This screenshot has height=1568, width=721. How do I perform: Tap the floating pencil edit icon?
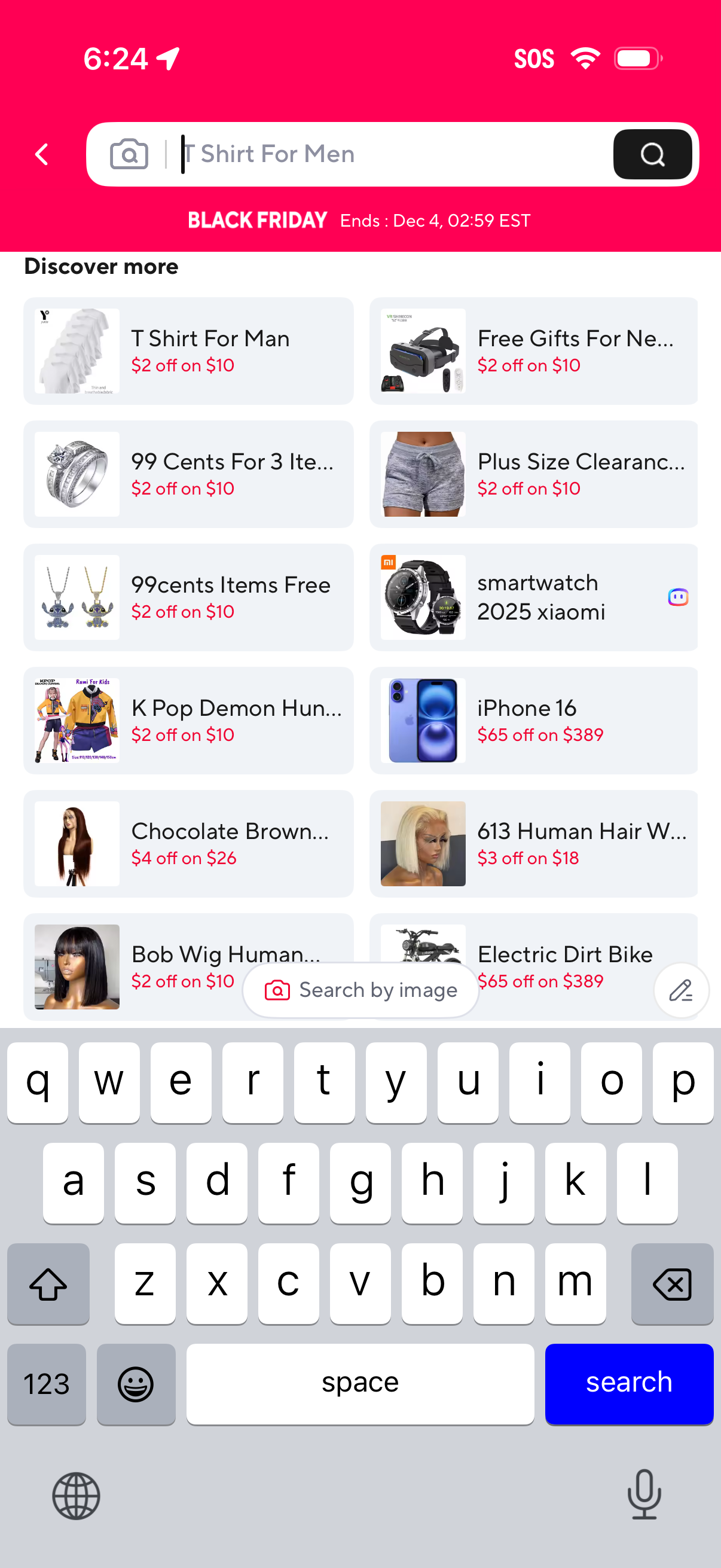coord(680,990)
